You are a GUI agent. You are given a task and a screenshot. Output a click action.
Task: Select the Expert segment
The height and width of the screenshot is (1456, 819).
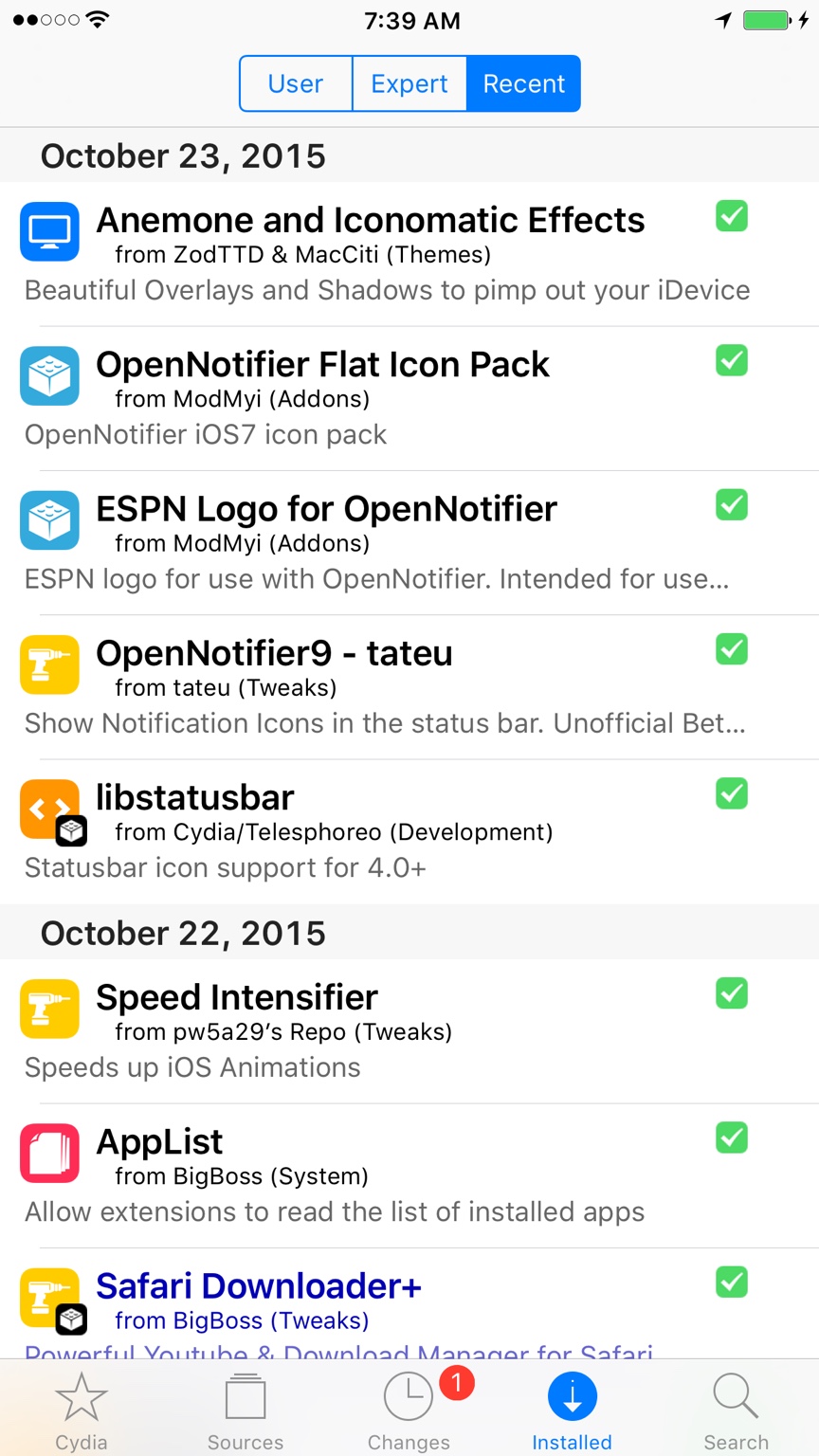coord(409,84)
